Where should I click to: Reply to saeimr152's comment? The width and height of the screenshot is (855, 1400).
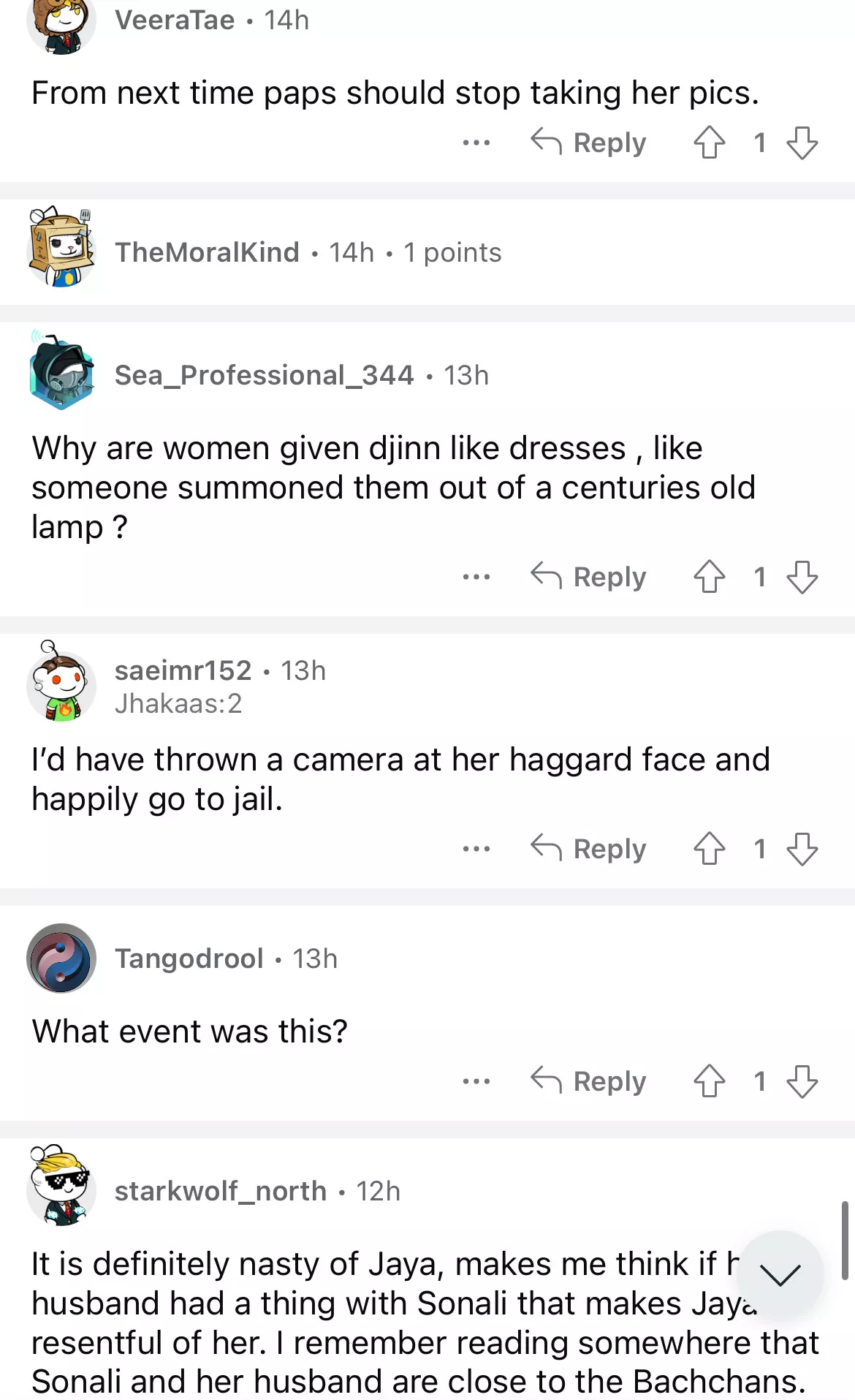[x=589, y=849]
